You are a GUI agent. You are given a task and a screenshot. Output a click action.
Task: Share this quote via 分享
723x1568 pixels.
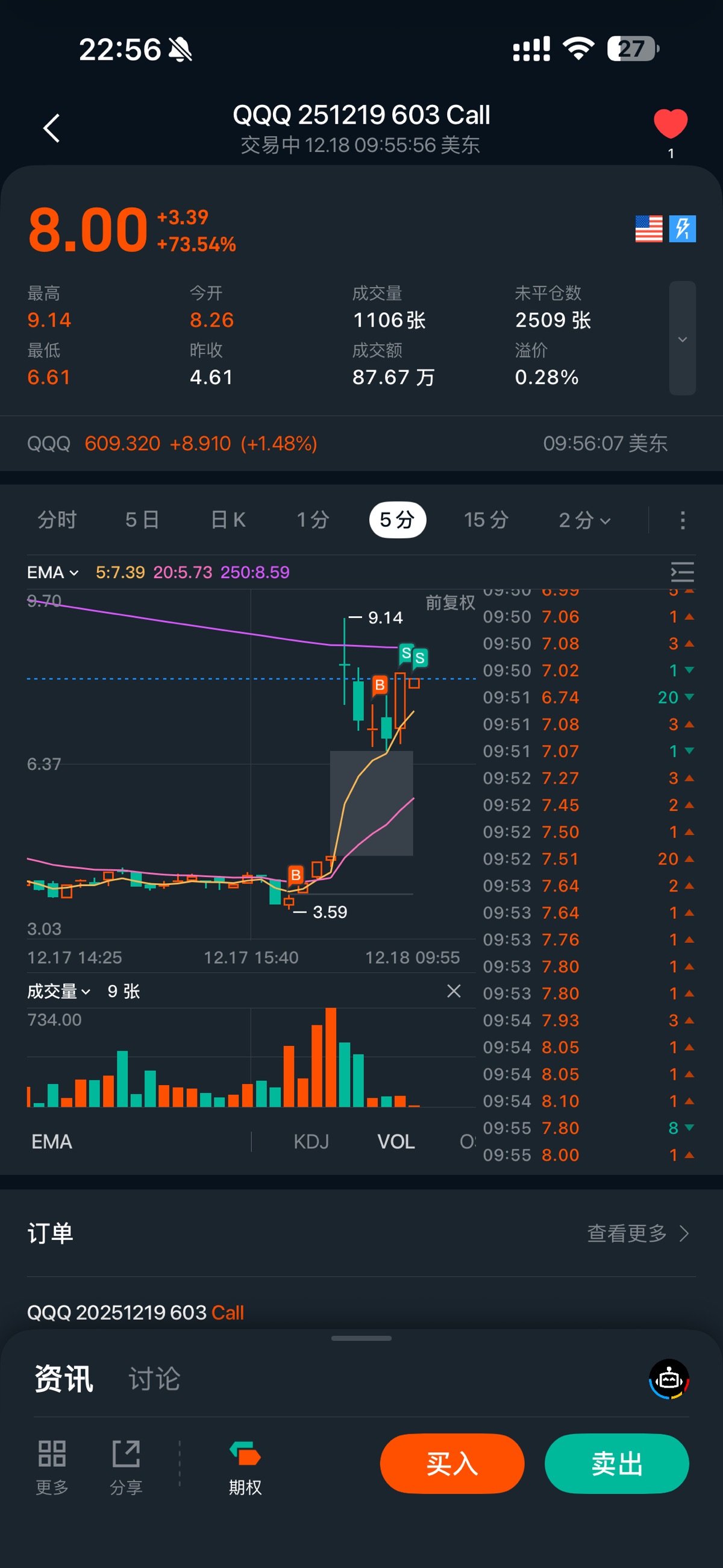click(126, 1467)
